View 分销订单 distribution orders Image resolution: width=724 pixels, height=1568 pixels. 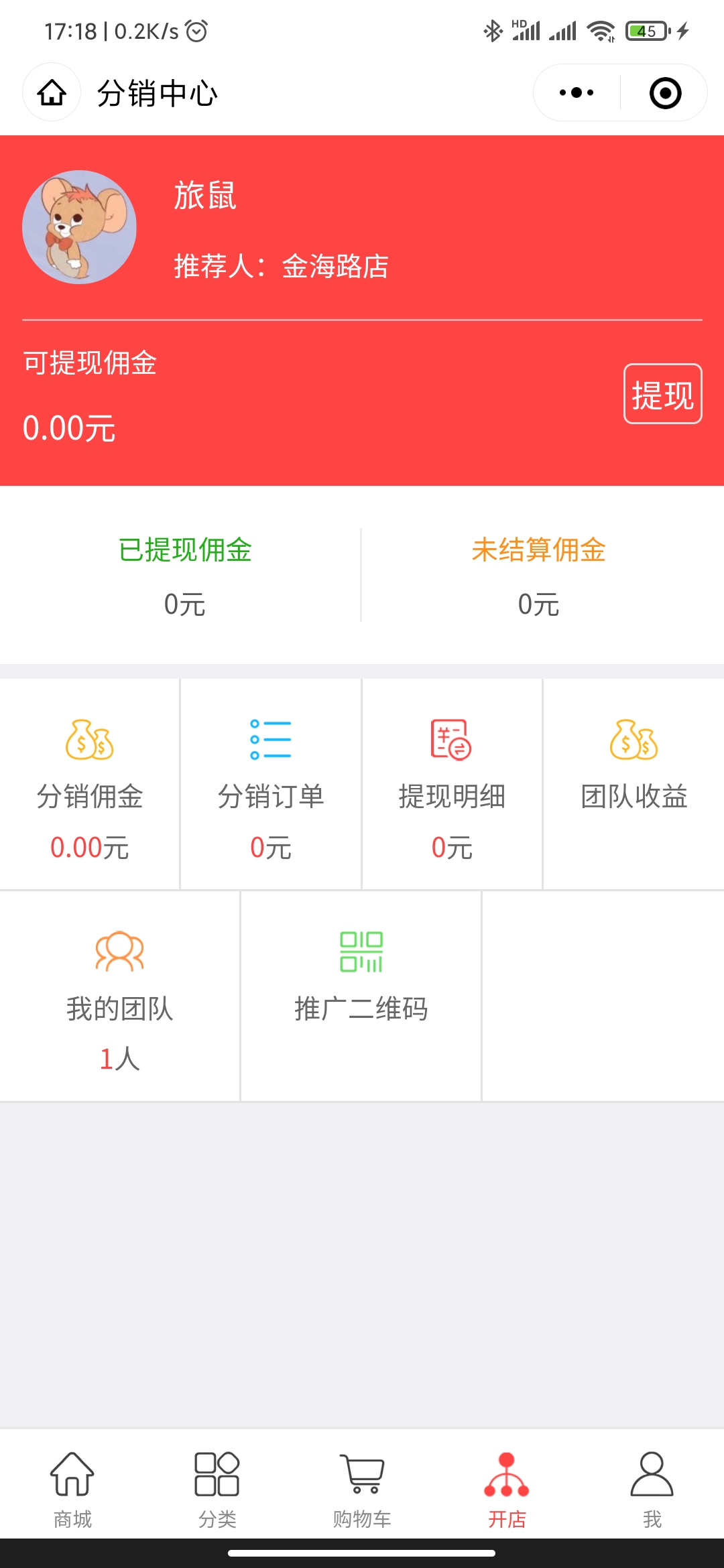pos(271,784)
